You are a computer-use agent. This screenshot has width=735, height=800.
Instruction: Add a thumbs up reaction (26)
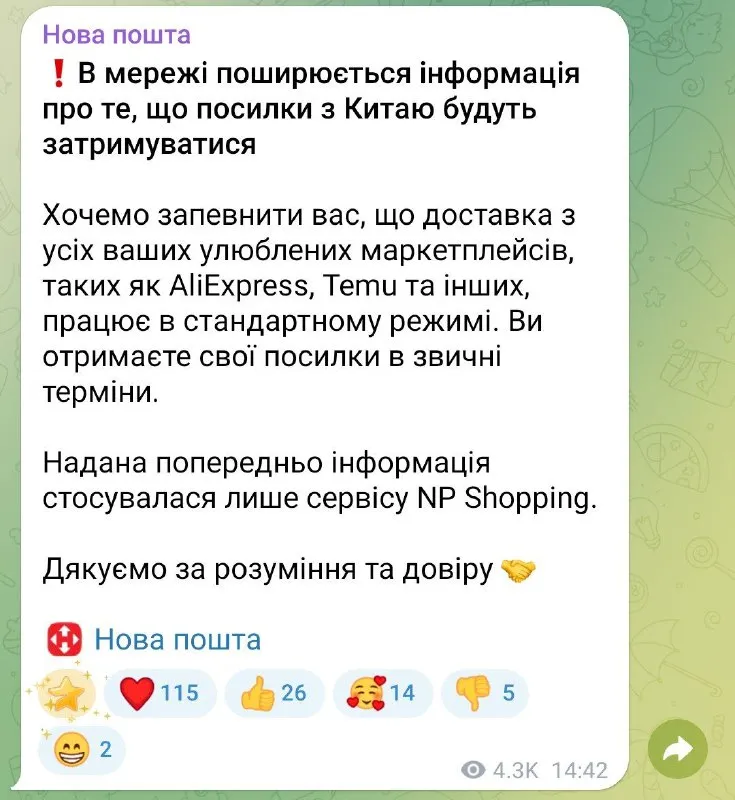[273, 692]
